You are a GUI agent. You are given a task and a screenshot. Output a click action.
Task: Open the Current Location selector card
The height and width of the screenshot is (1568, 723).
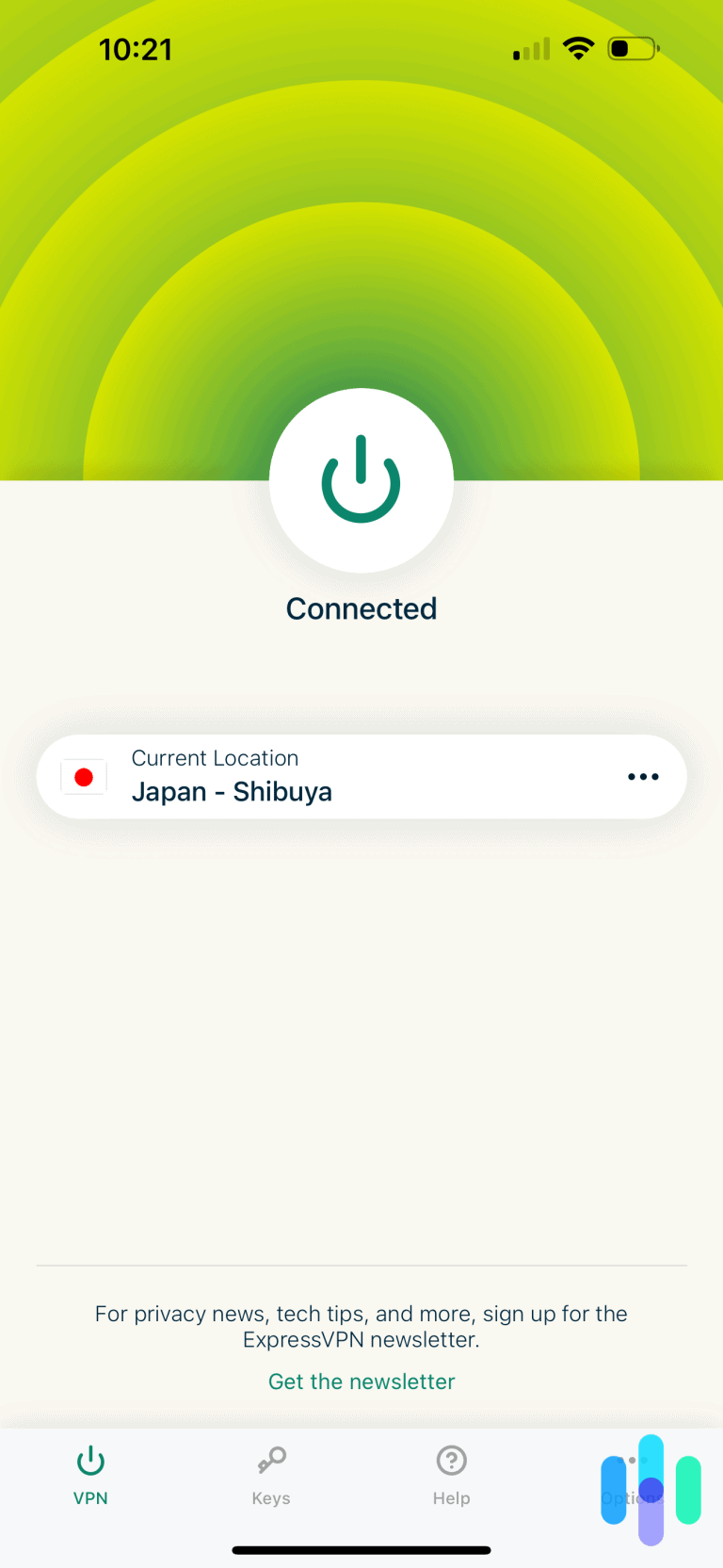coord(361,776)
